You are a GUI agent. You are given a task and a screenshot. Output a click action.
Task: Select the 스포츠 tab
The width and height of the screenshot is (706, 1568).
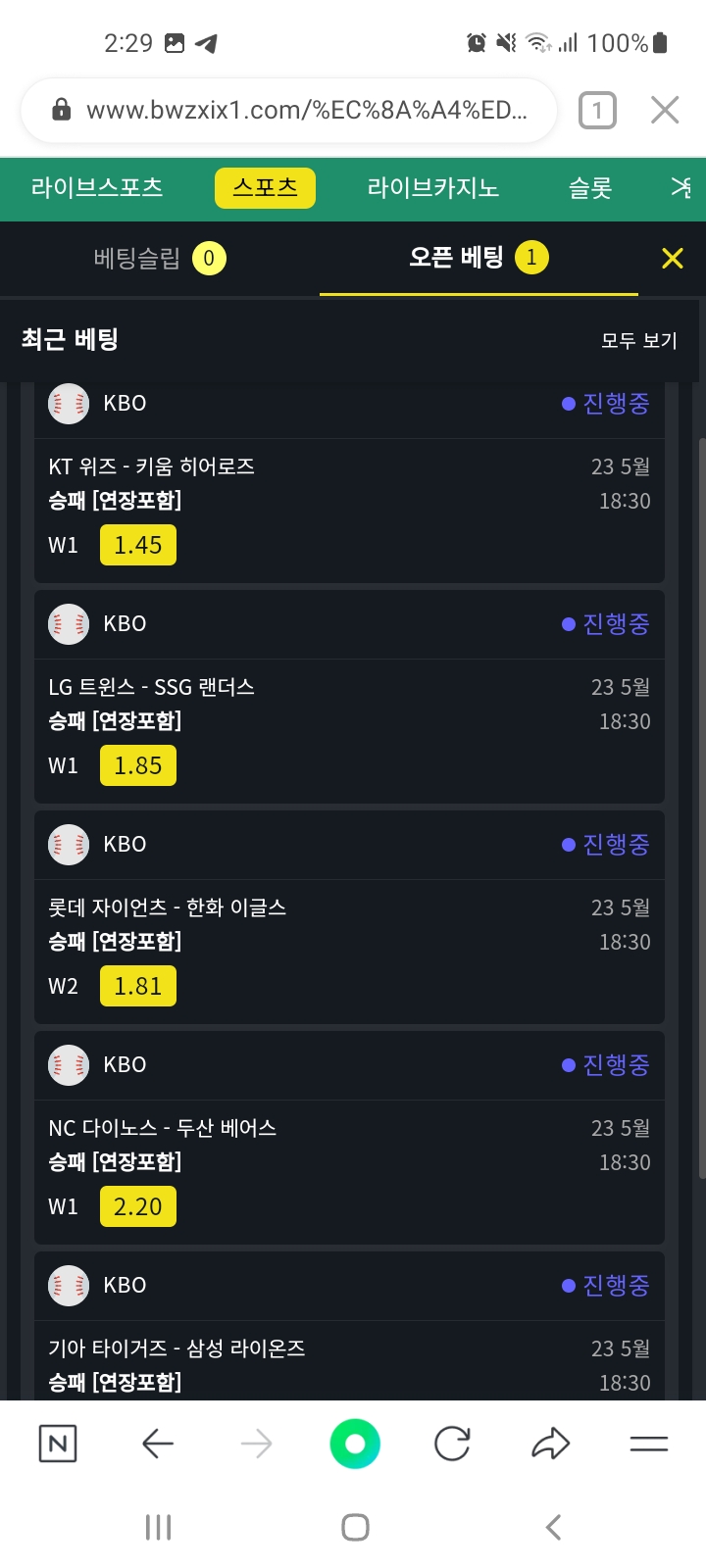click(x=265, y=188)
